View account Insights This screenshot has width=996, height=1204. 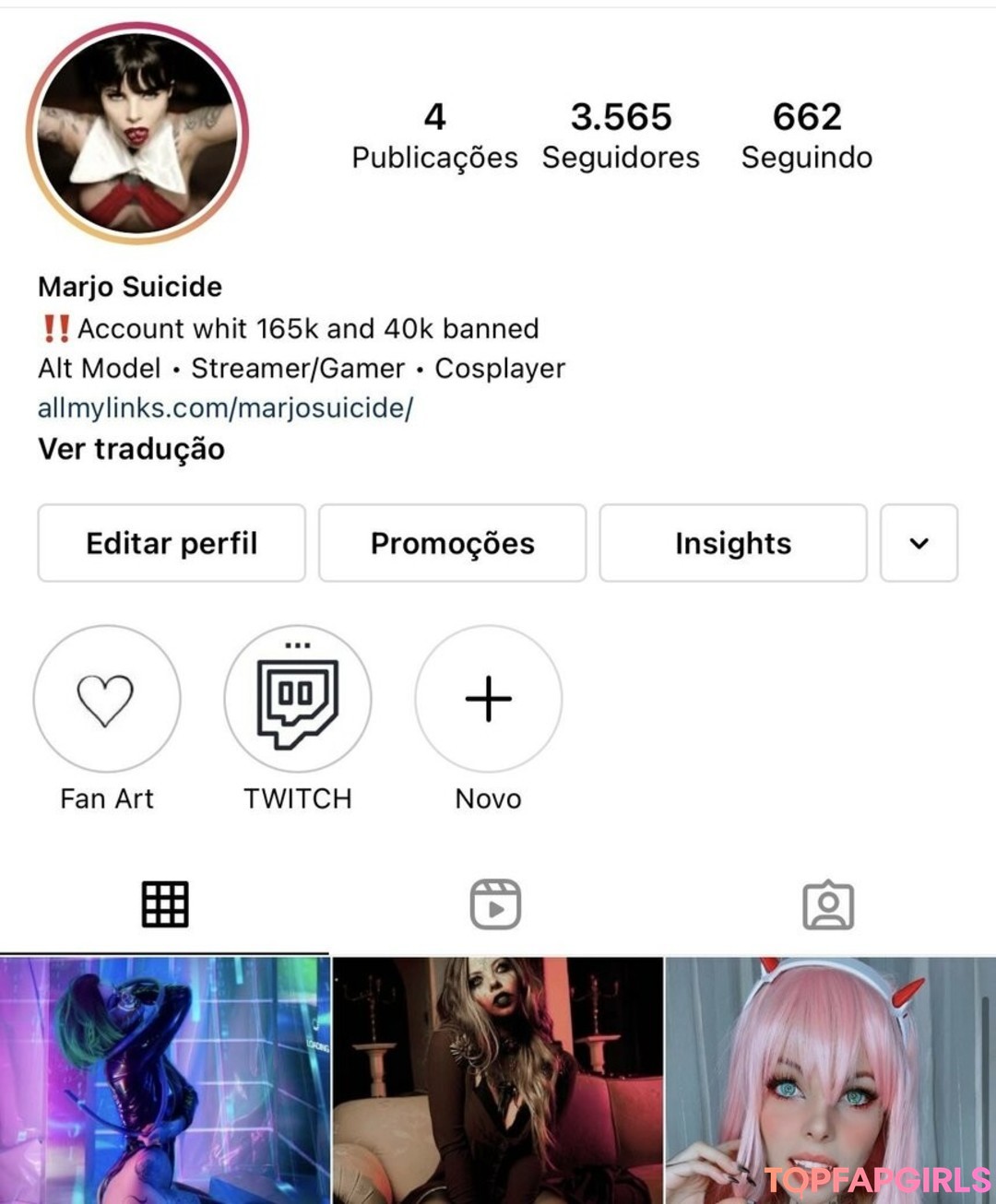click(x=733, y=543)
